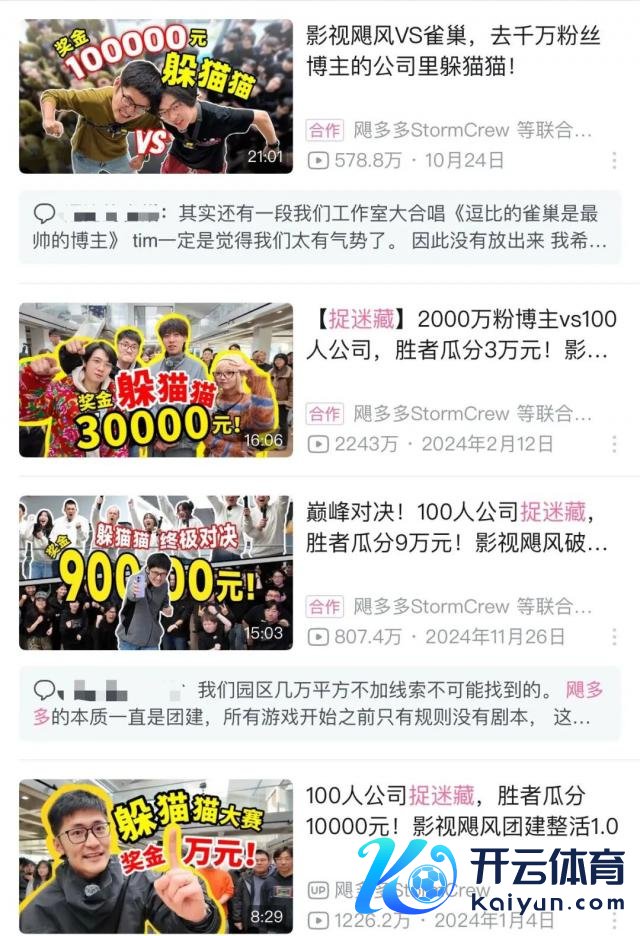Open the 100000元 hide-and-seek video thumbnail

tap(156, 97)
